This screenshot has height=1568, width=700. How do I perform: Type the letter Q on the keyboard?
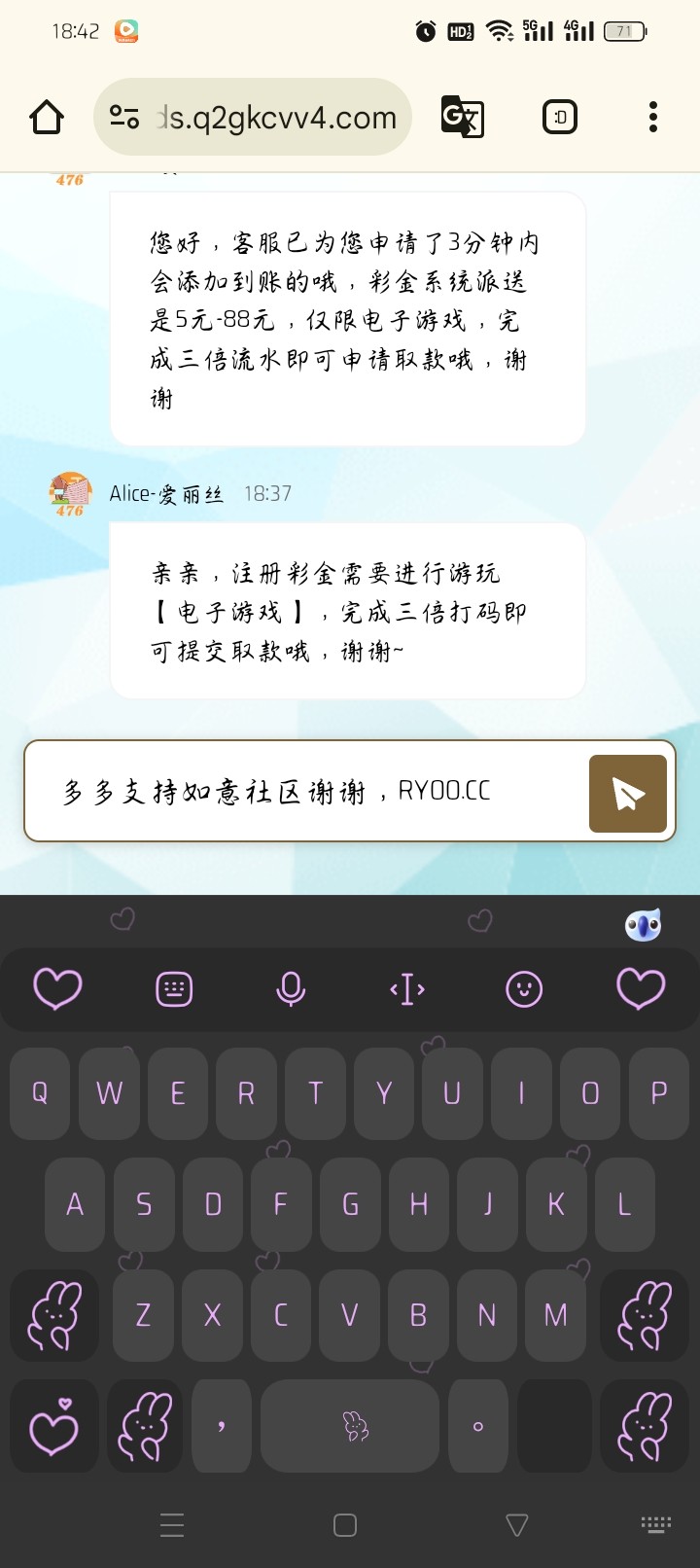coord(40,1093)
